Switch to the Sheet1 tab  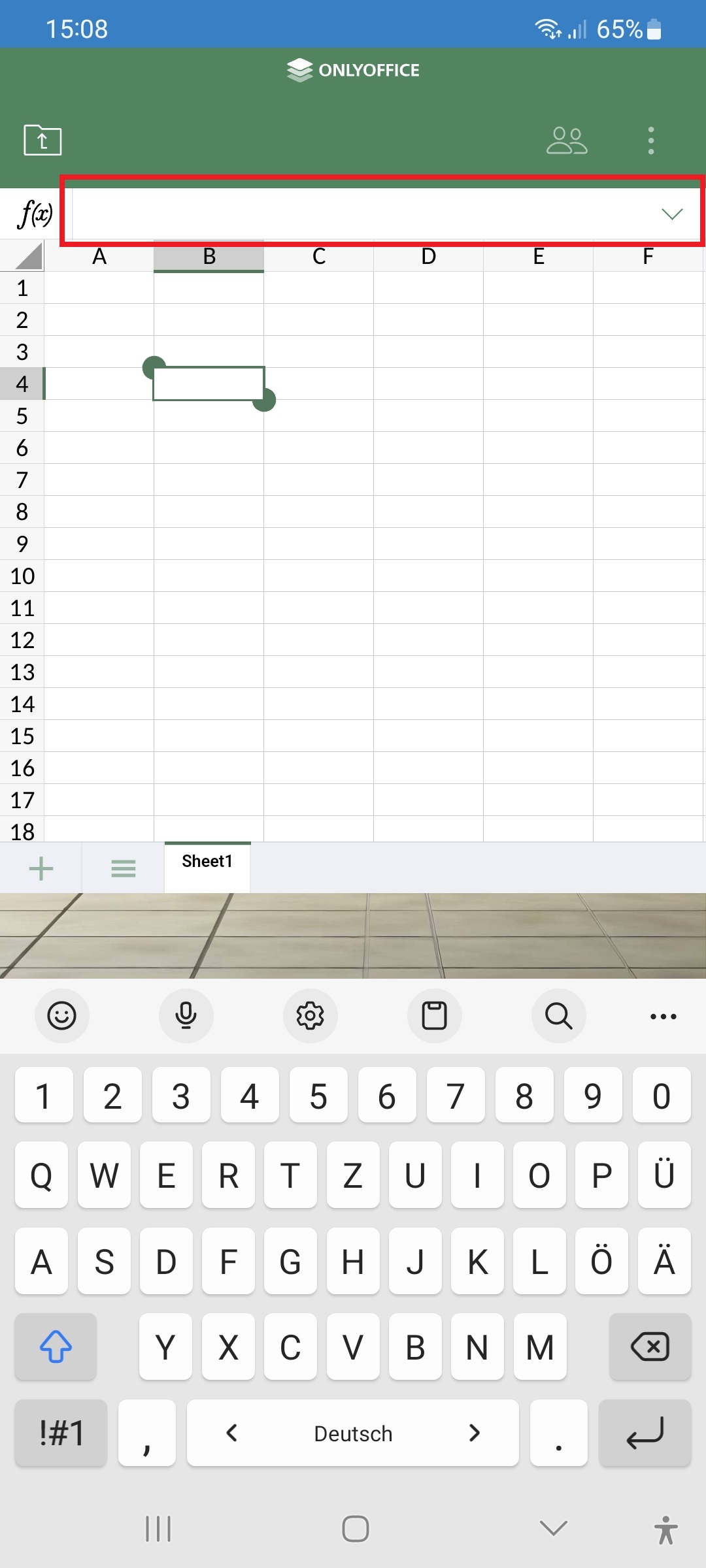click(207, 862)
